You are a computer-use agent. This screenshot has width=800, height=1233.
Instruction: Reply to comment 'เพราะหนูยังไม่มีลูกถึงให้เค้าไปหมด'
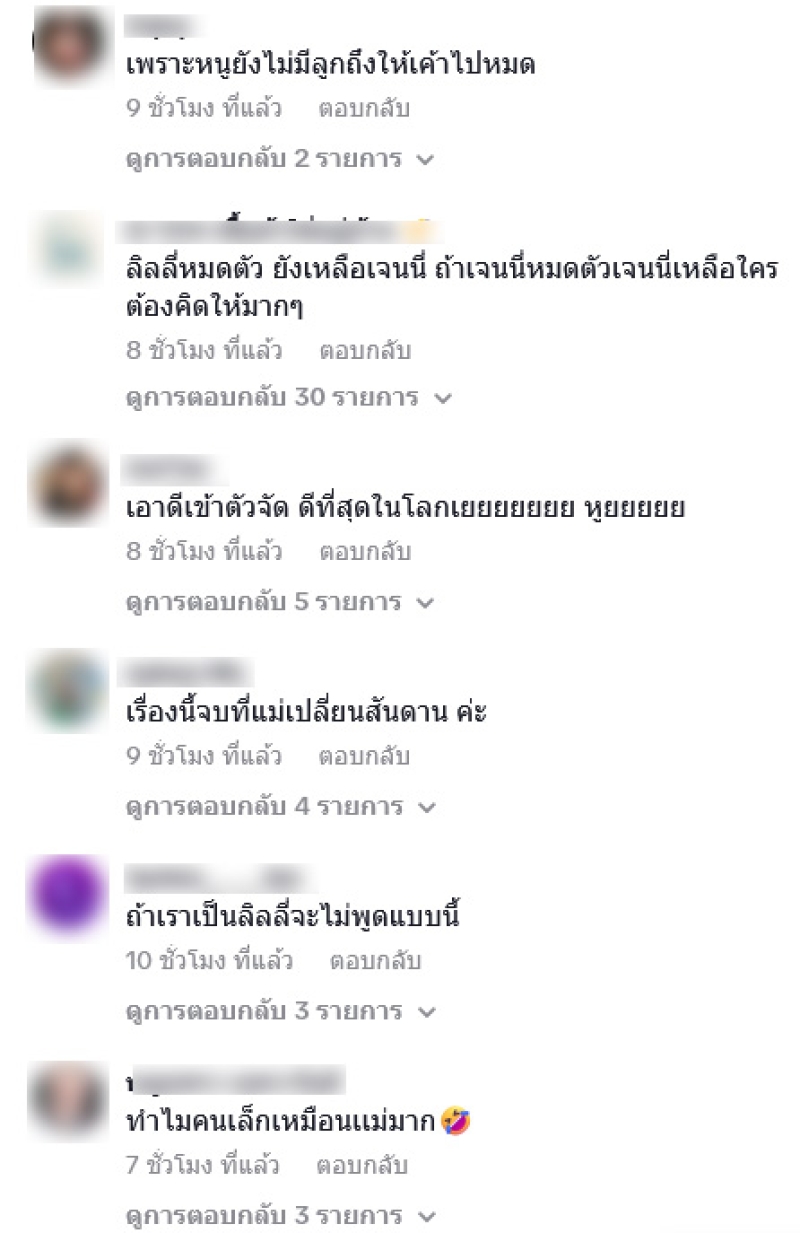click(x=364, y=110)
